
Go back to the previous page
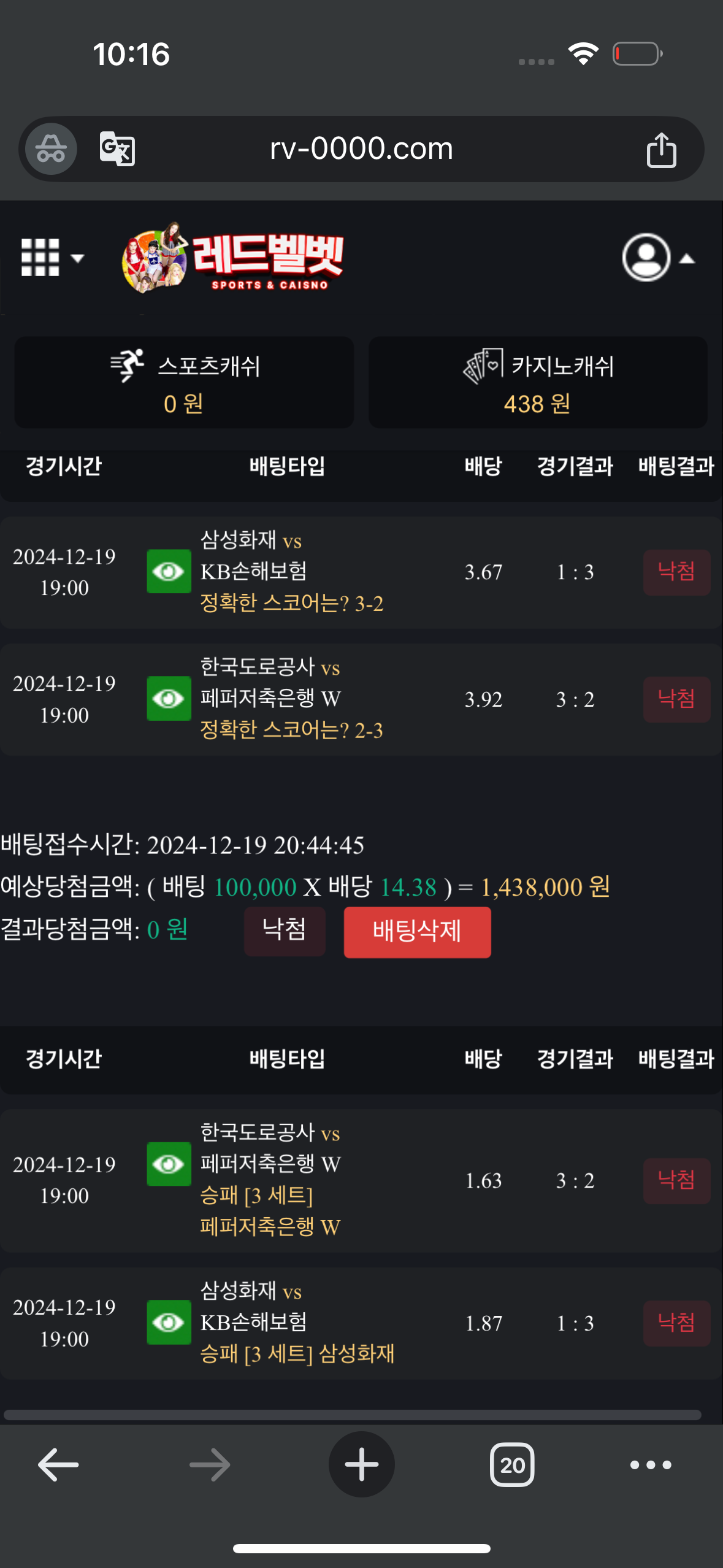(58, 1465)
